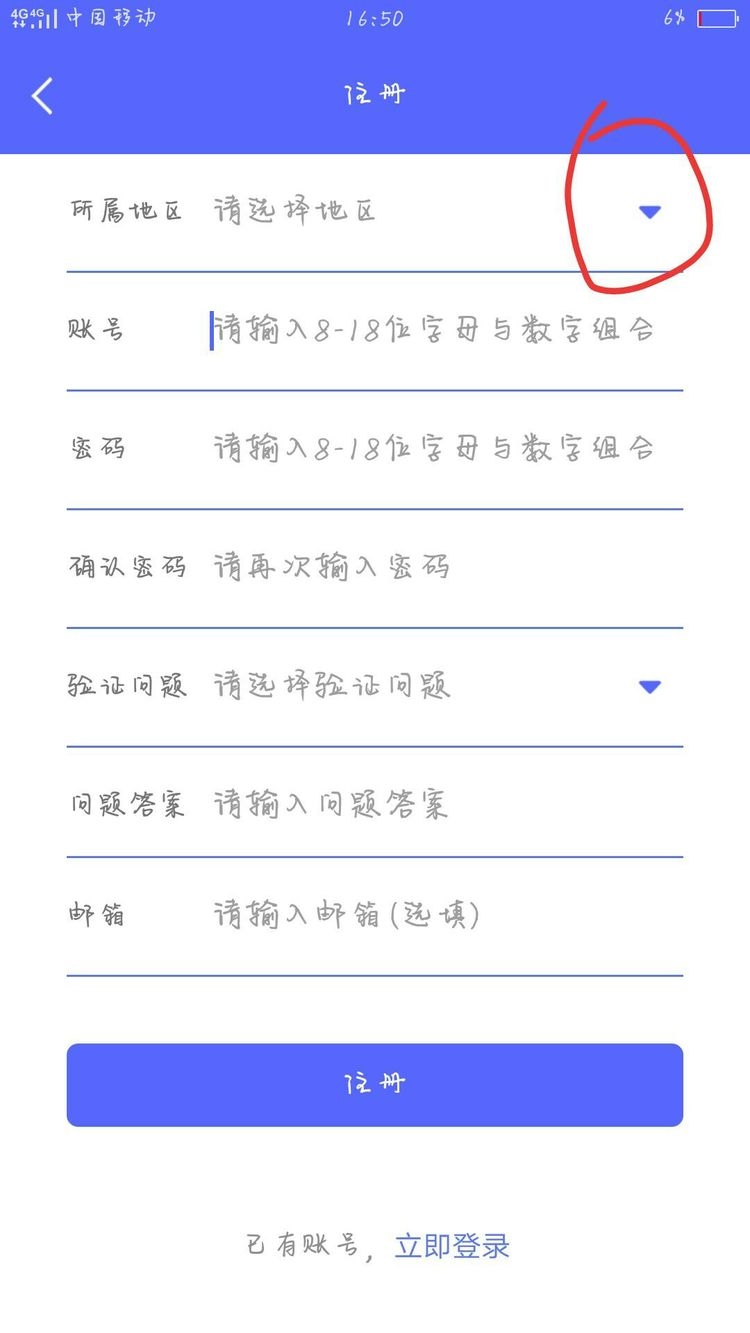This screenshot has height=1333, width=750.
Task: Open the 验证问题 security question dropdown
Action: pyautogui.click(x=650, y=686)
